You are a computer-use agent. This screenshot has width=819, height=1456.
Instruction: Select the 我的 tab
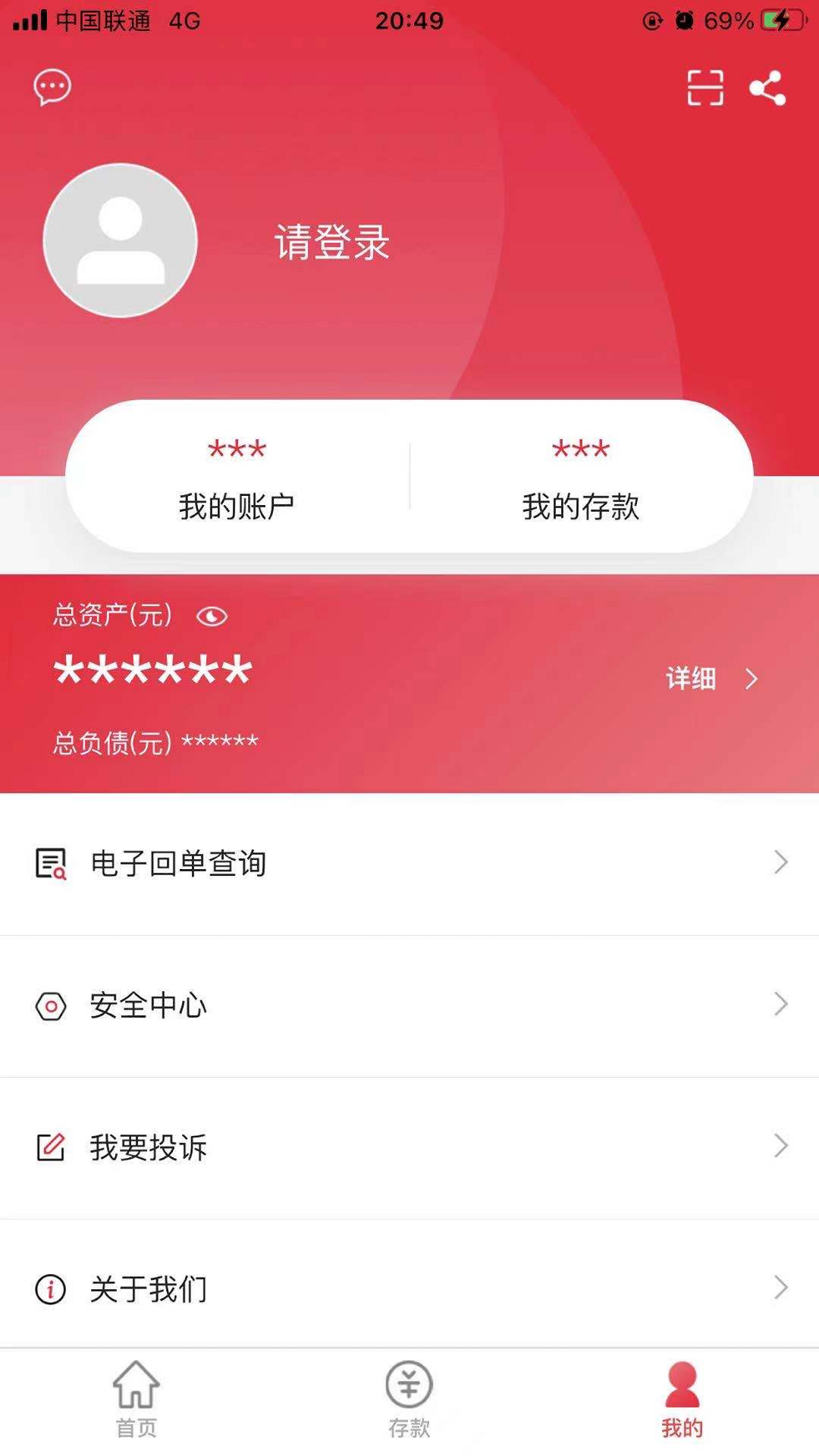pyautogui.click(x=682, y=1400)
